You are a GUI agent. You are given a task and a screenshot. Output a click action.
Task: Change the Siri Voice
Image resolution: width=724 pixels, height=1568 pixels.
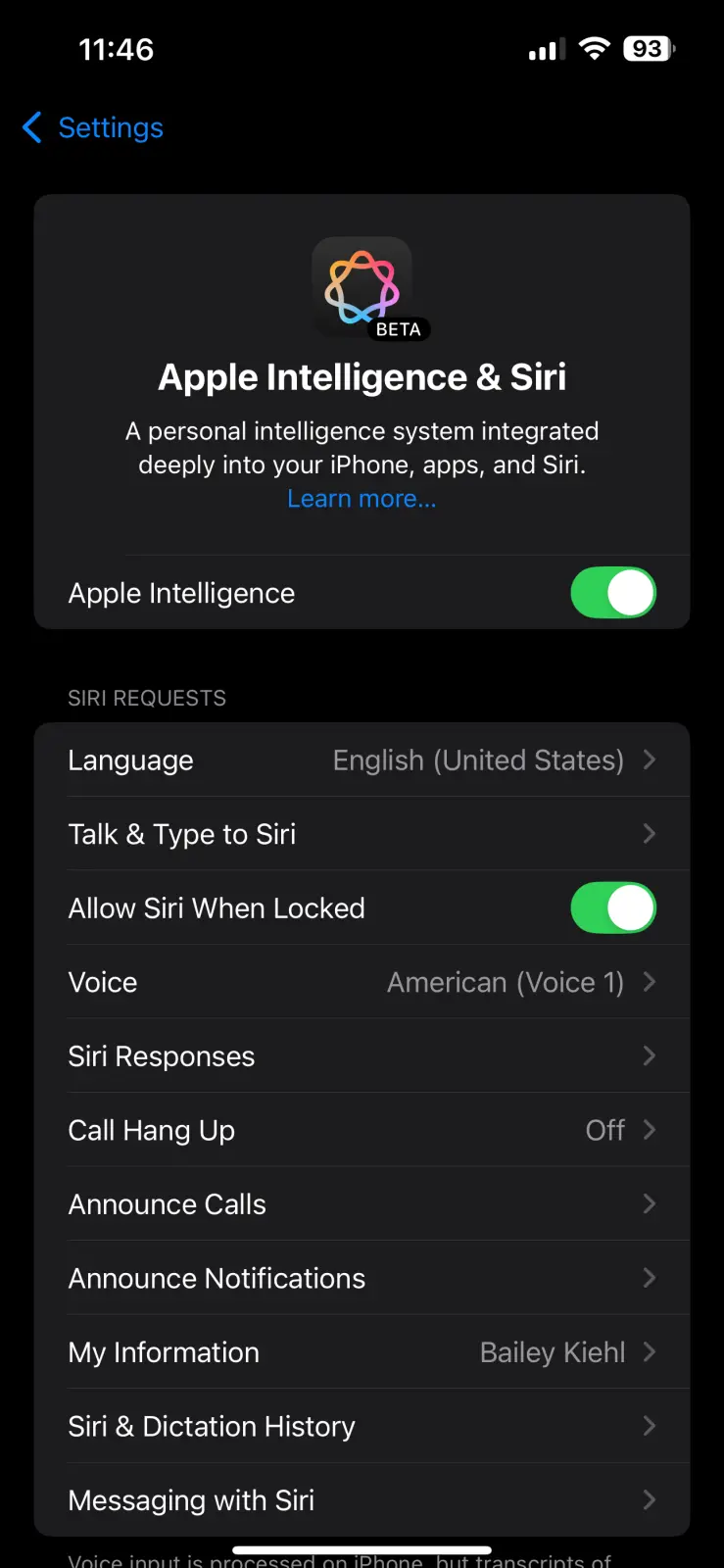[362, 982]
